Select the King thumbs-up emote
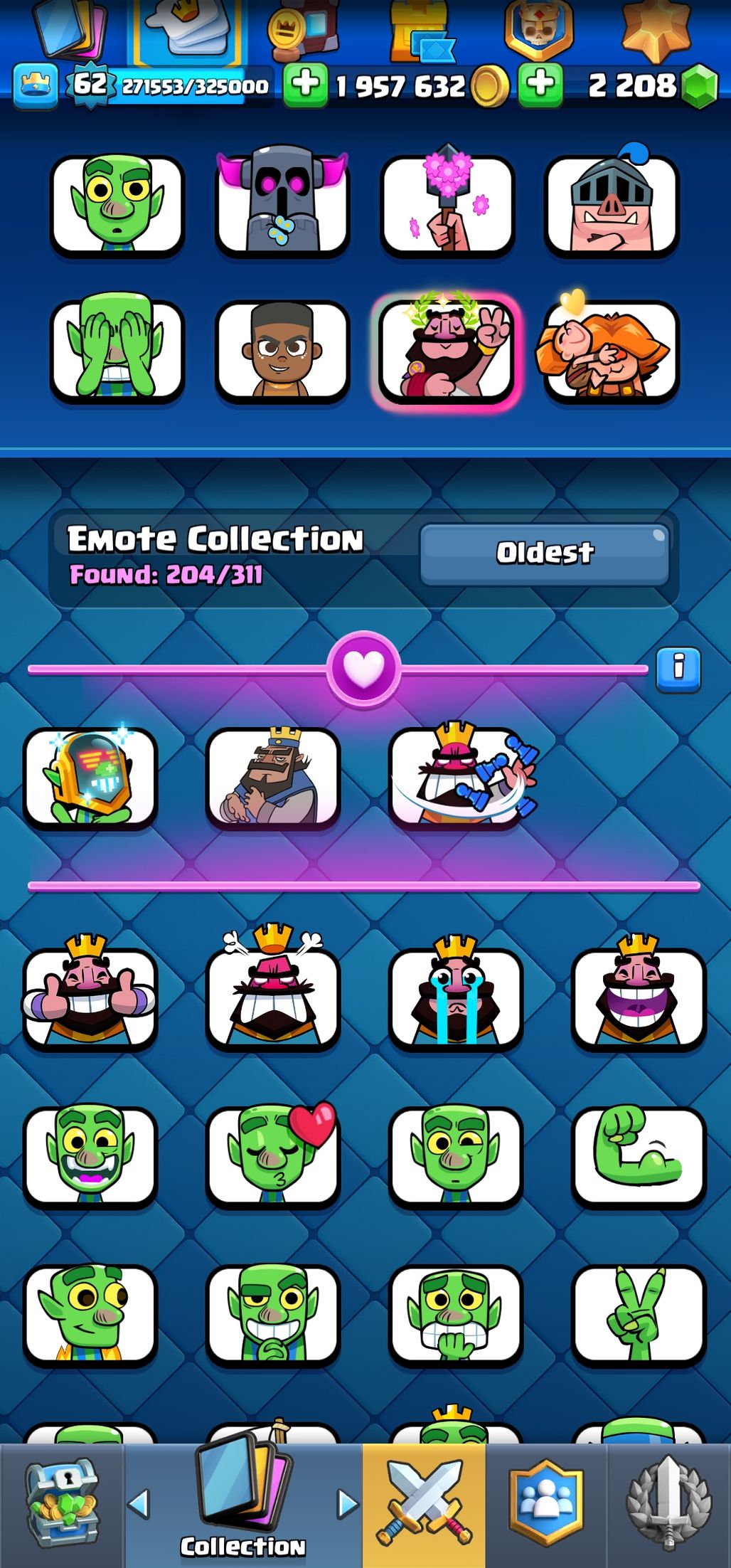 click(x=90, y=997)
